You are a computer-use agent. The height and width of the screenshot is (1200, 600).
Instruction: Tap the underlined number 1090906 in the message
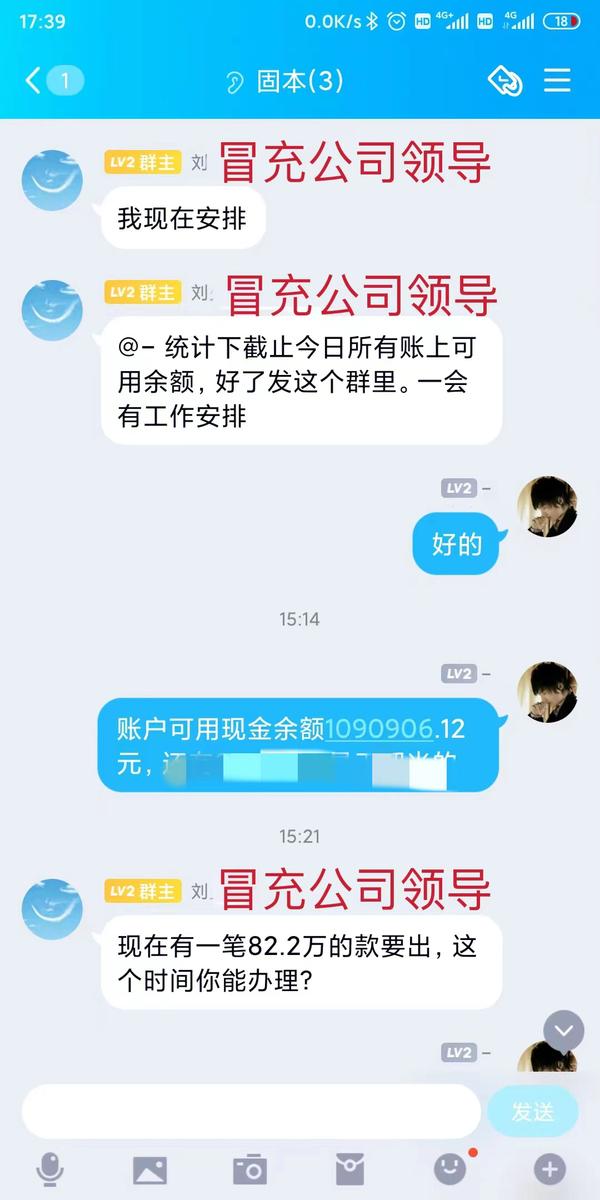[x=379, y=727]
